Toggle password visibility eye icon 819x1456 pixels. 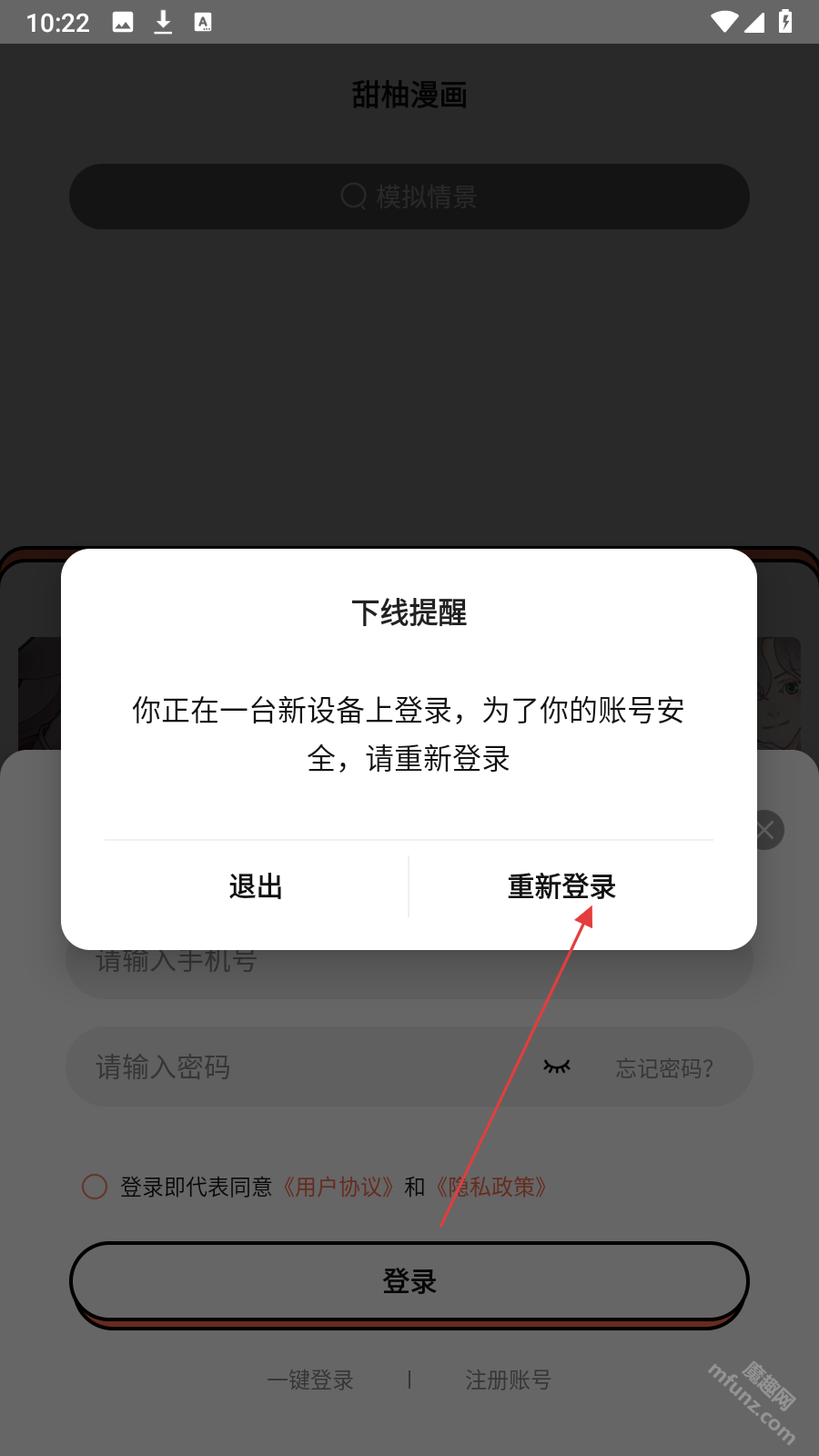pos(557,1067)
